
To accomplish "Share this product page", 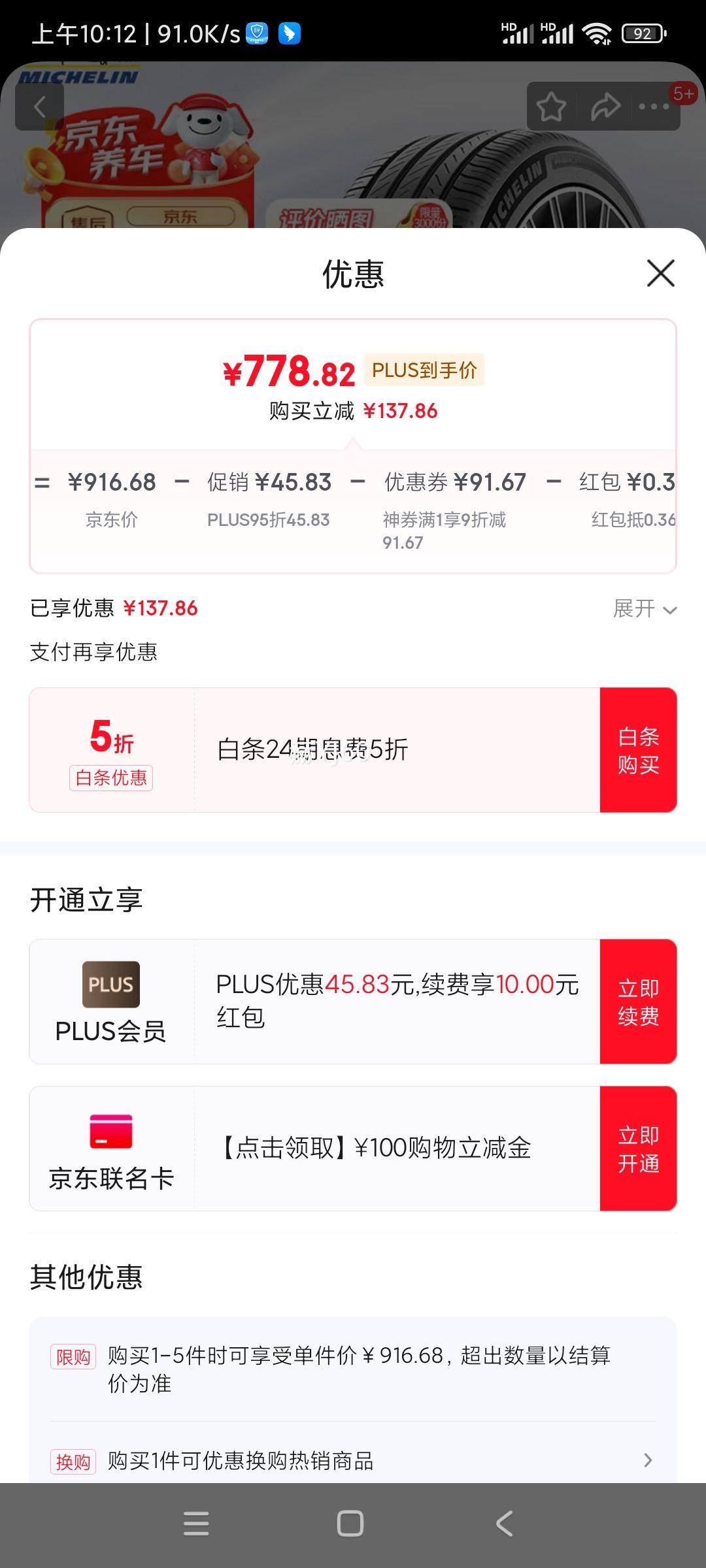I will 605,106.
